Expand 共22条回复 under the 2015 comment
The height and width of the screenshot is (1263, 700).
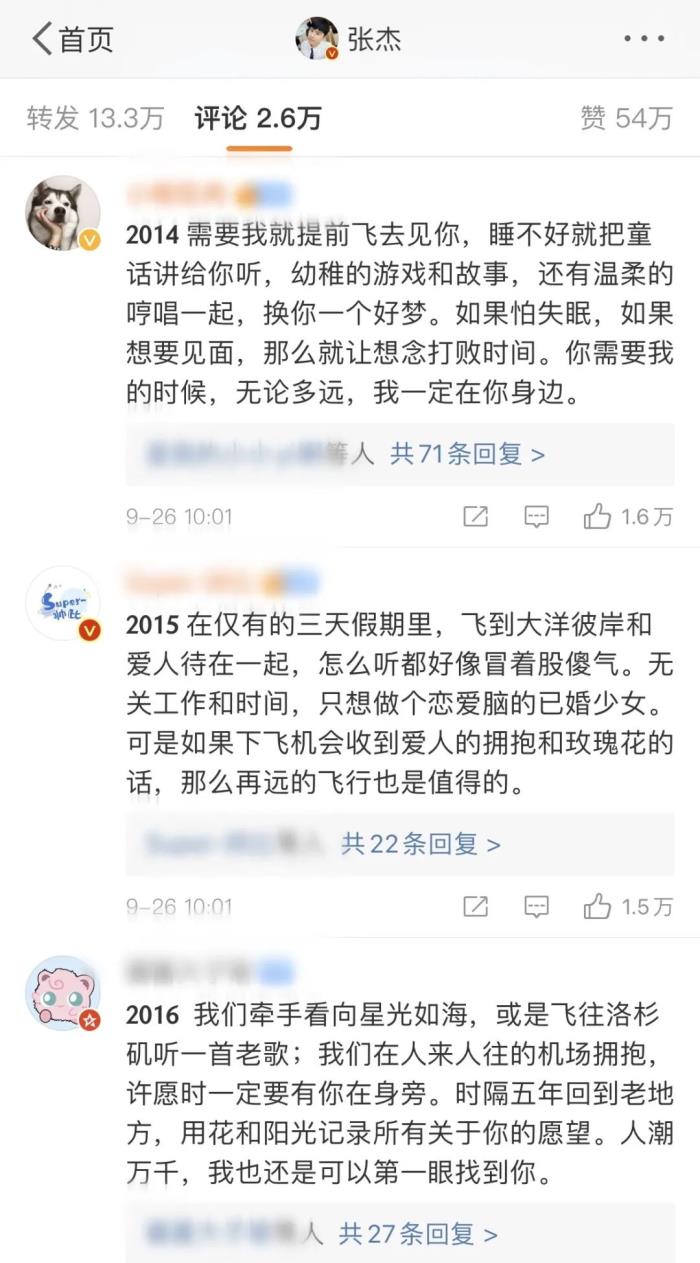coord(420,844)
